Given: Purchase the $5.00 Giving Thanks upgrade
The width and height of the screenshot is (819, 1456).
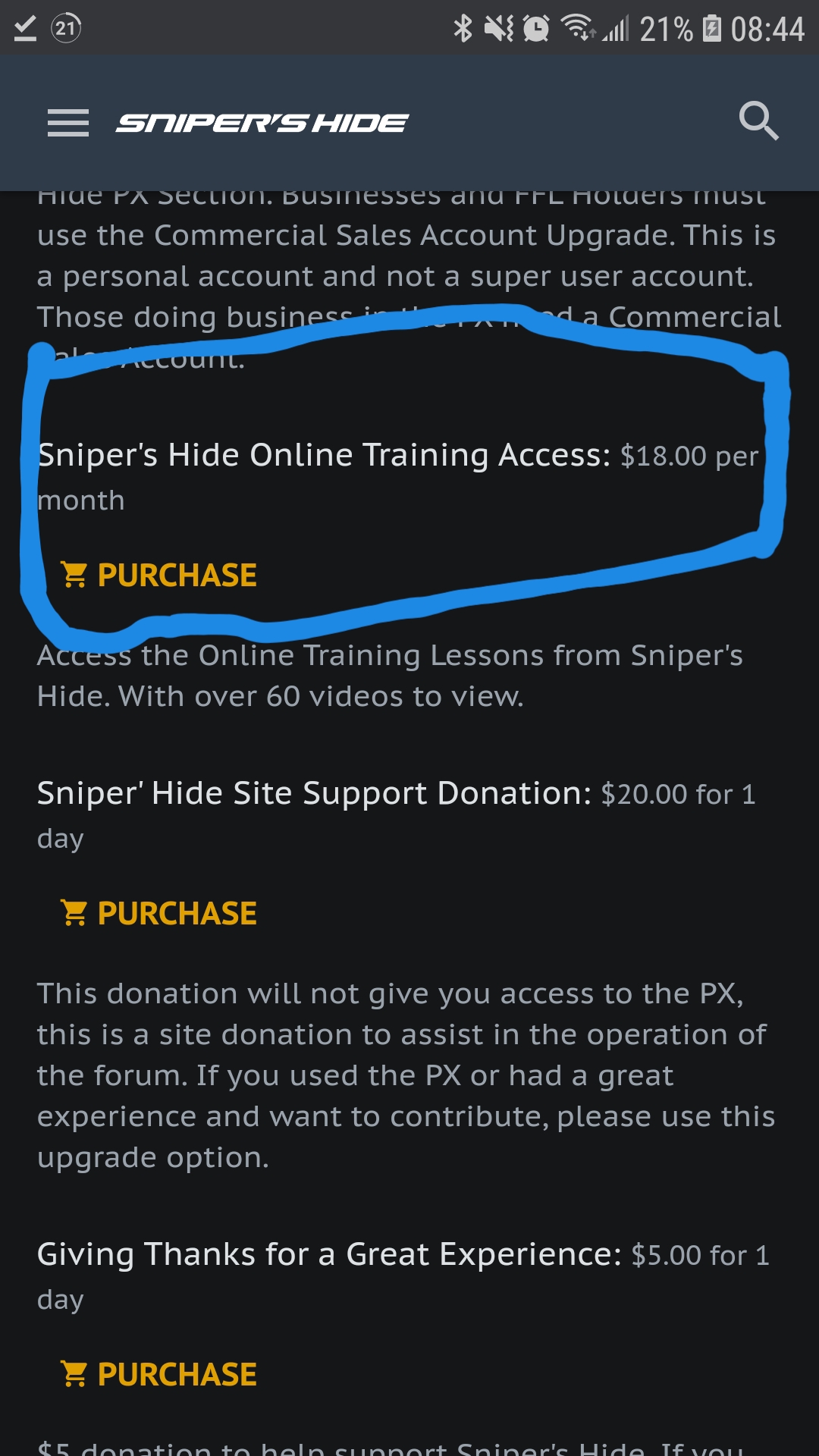Looking at the screenshot, I should (159, 1374).
